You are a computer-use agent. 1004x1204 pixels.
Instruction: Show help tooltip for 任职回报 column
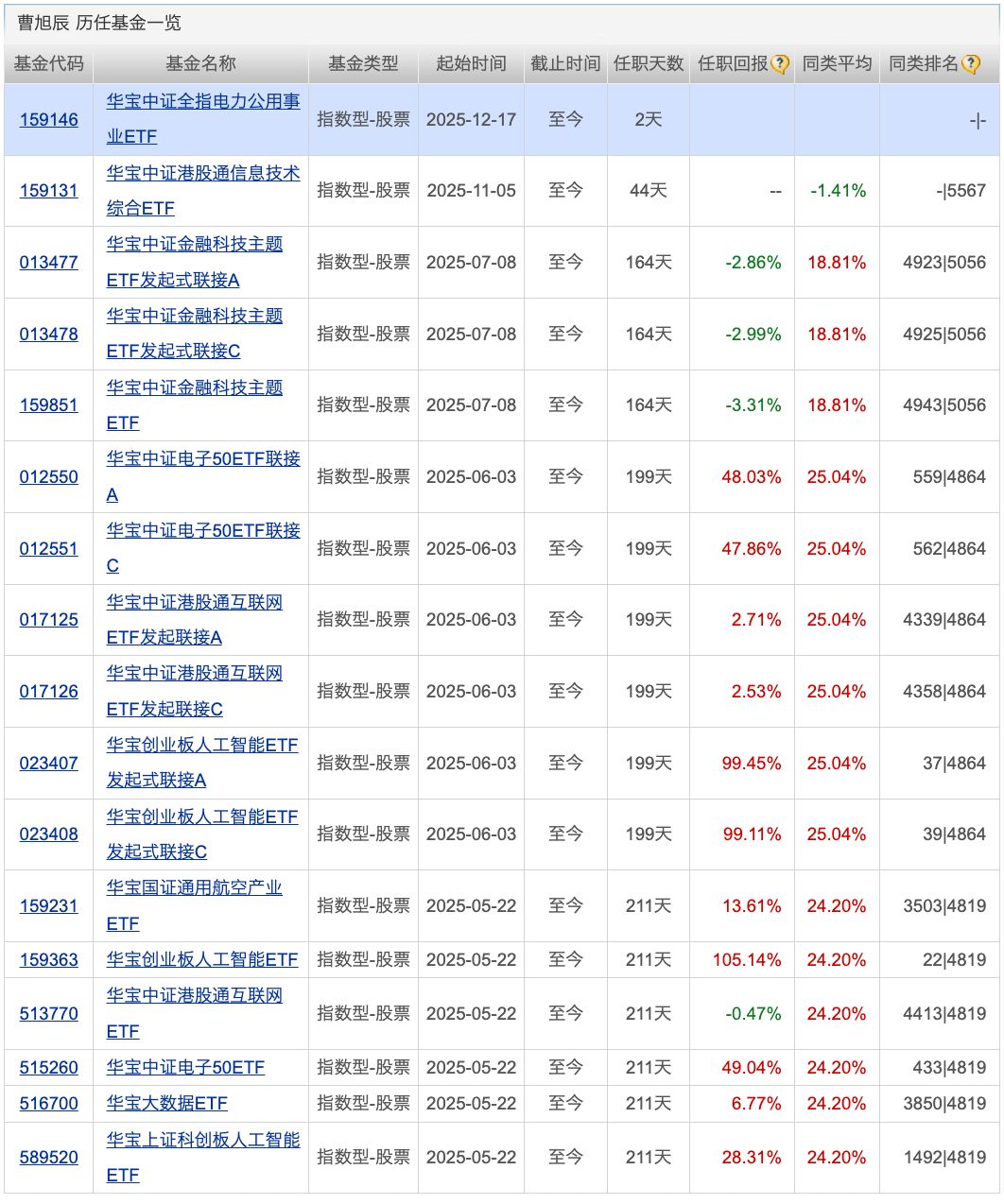[780, 64]
